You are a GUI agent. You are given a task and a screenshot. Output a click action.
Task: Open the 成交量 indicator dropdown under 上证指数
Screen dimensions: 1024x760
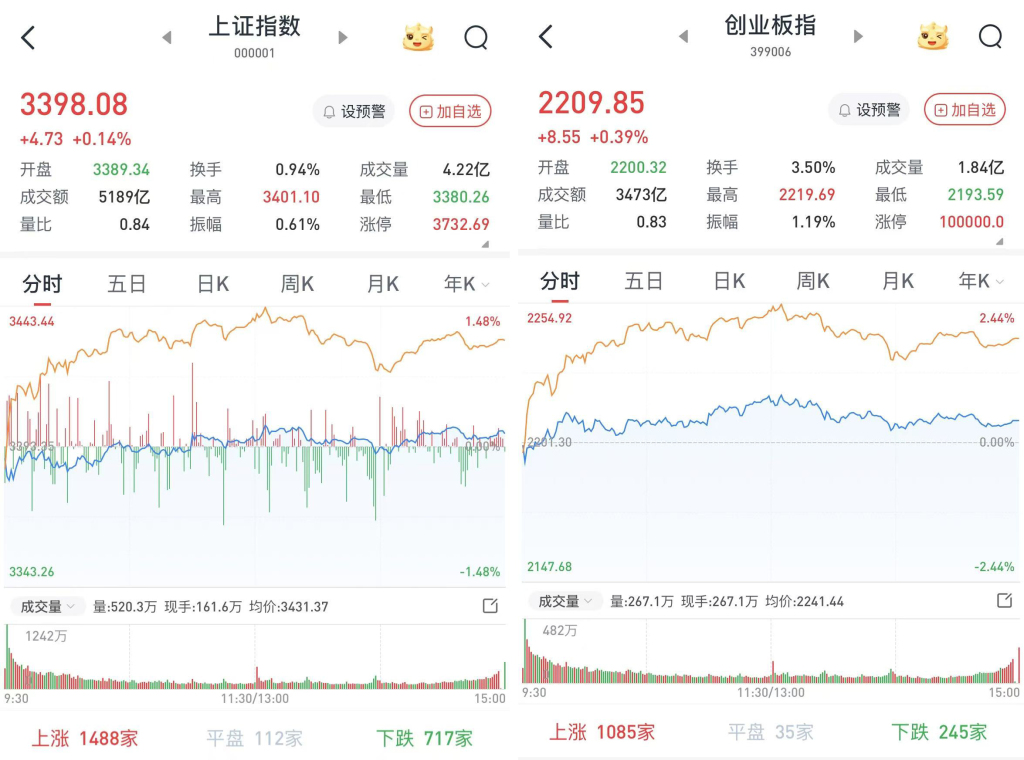tap(49, 606)
